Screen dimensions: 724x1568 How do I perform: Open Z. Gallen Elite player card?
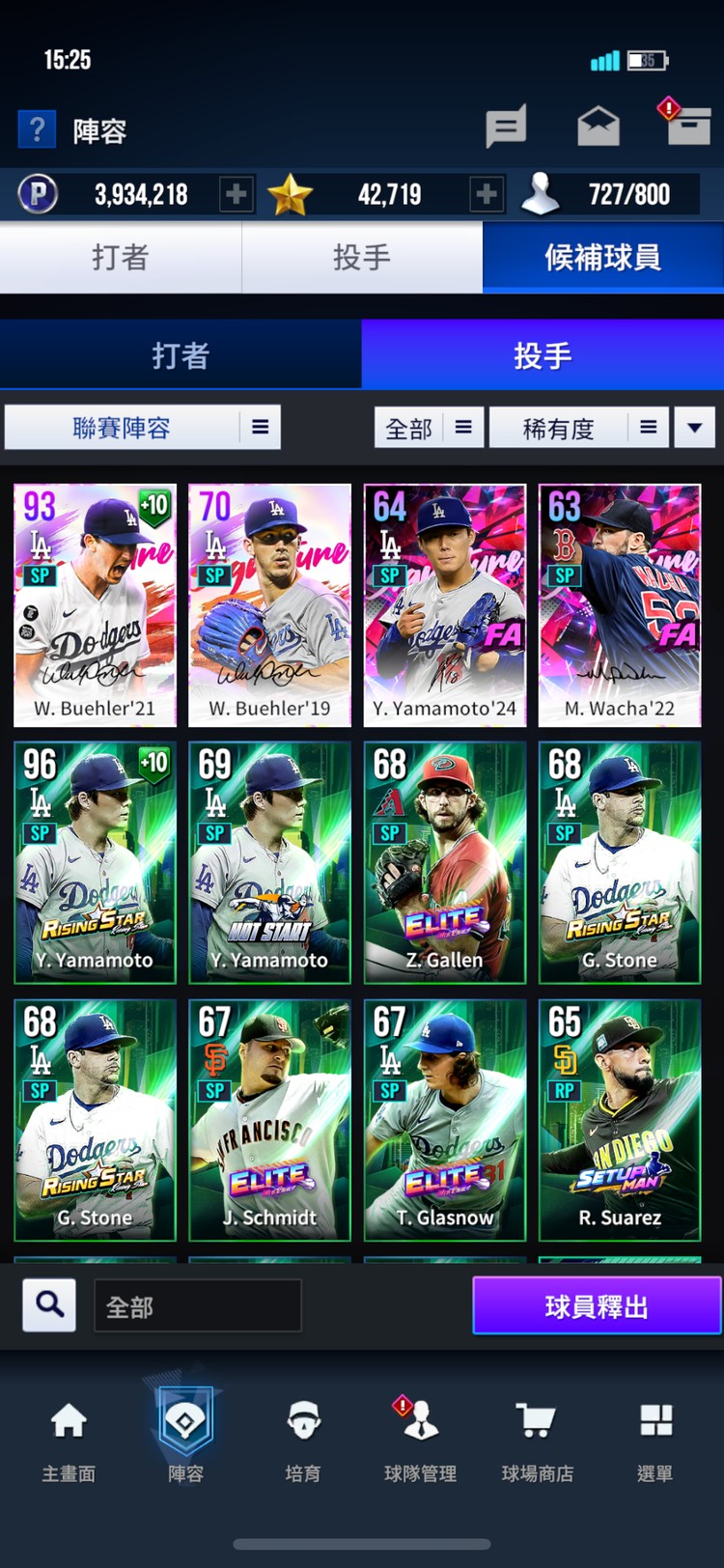coord(444,862)
